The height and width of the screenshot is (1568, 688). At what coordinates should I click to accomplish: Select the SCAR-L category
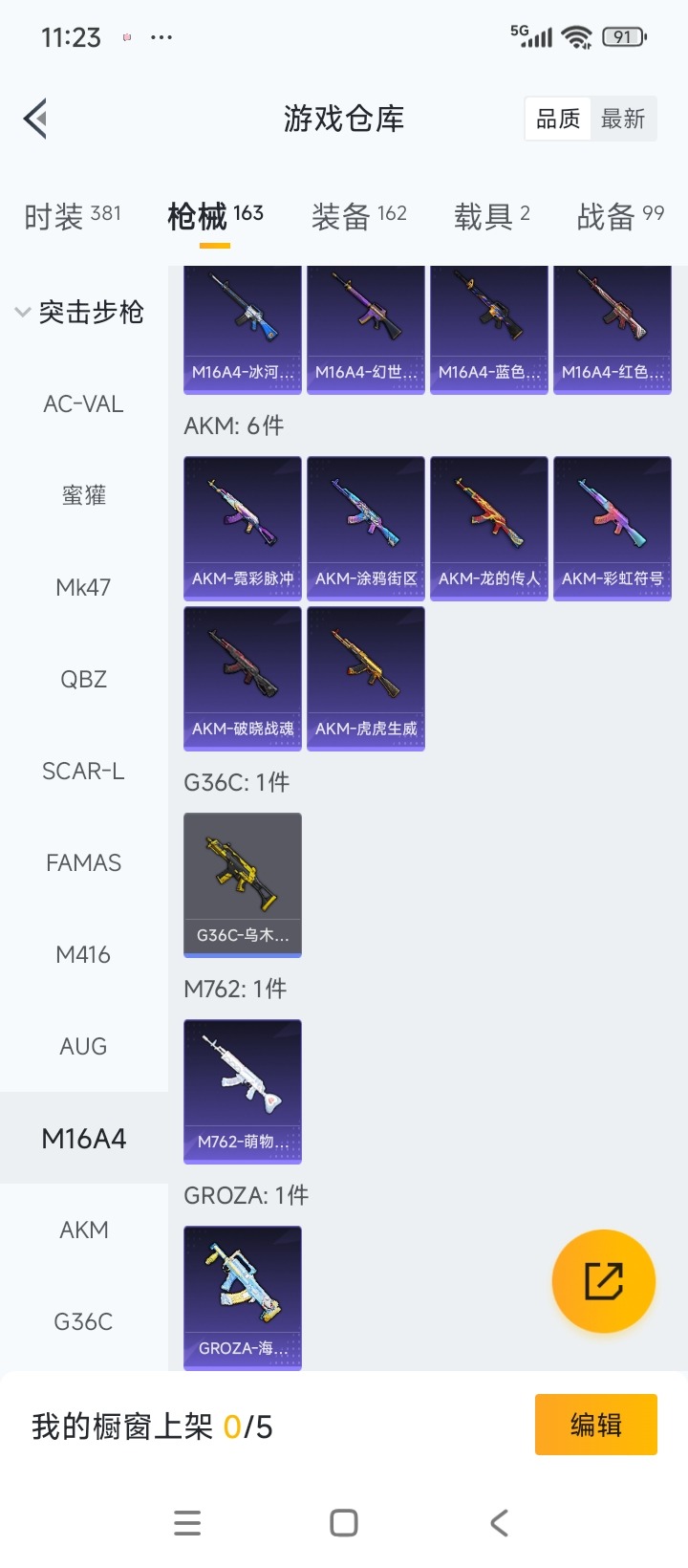click(83, 771)
